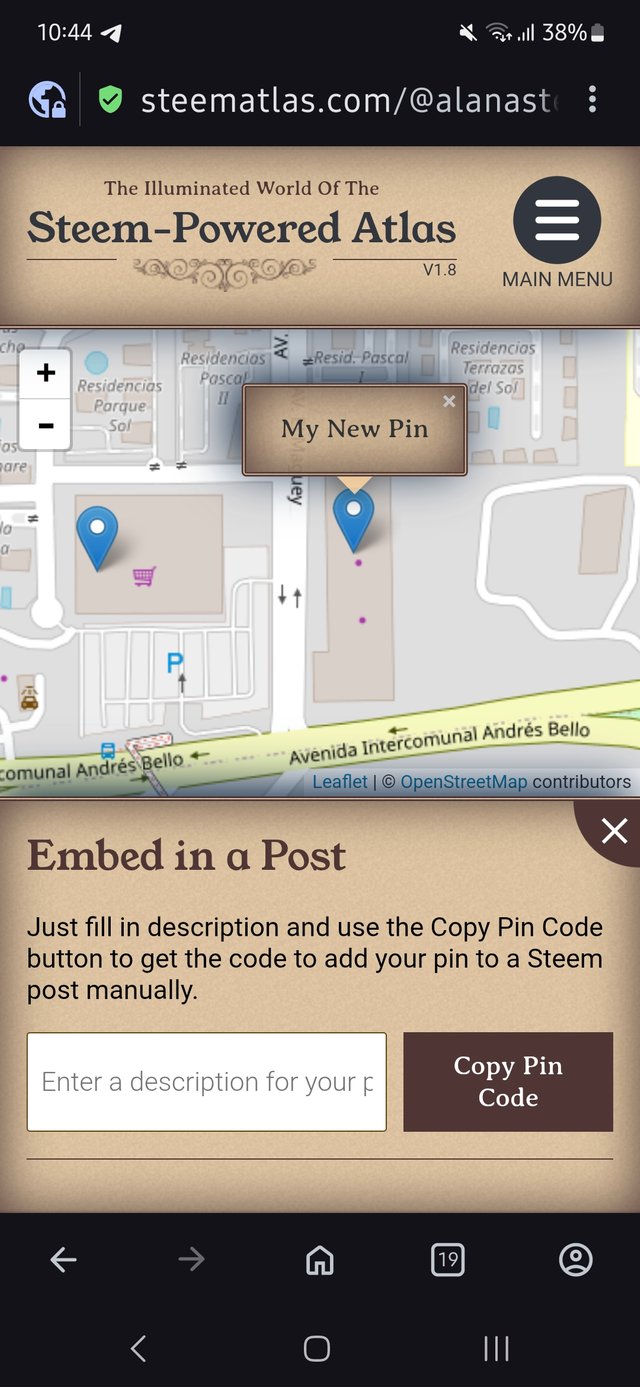Open the Leaflet link

[340, 782]
